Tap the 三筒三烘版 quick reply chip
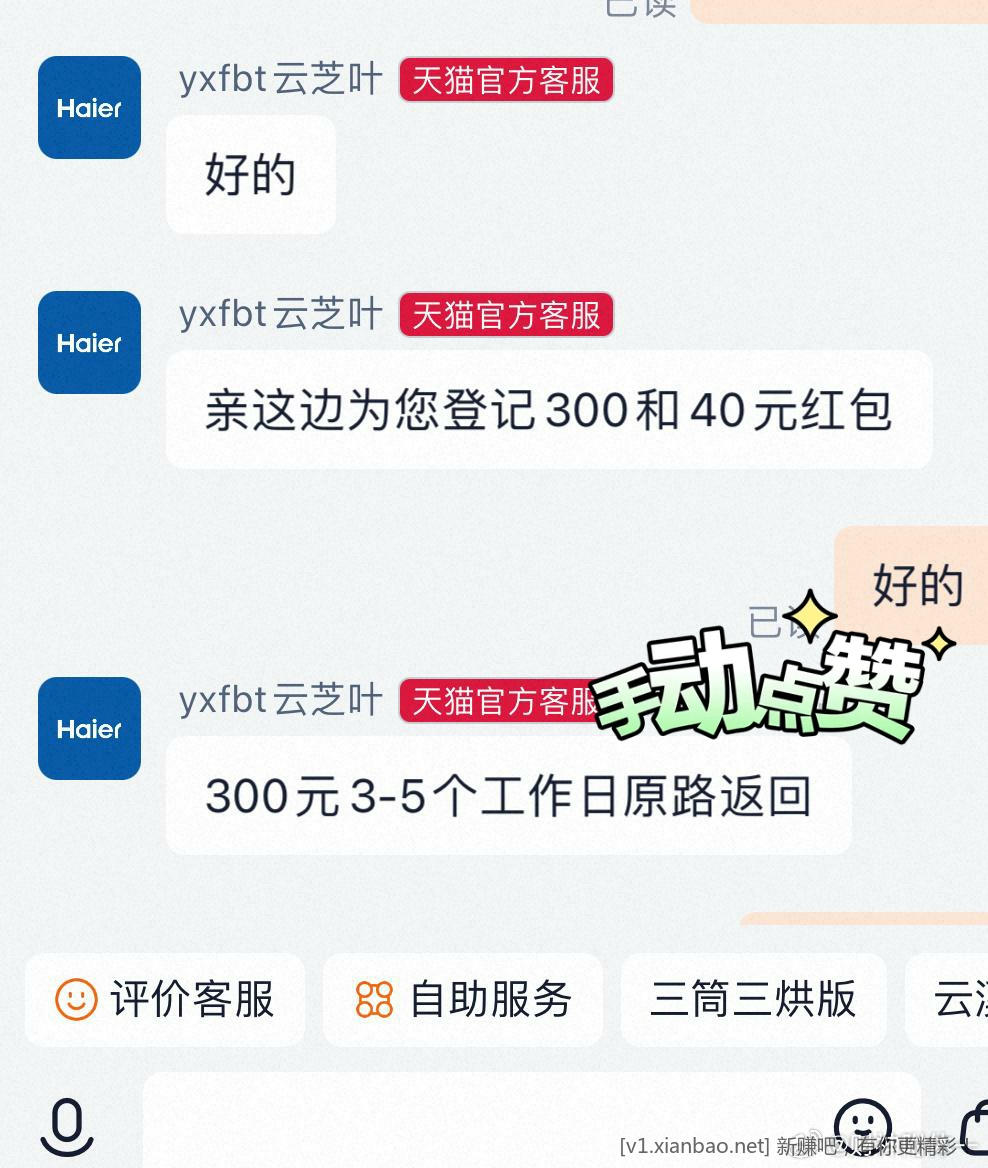The width and height of the screenshot is (988, 1168). 753,999
